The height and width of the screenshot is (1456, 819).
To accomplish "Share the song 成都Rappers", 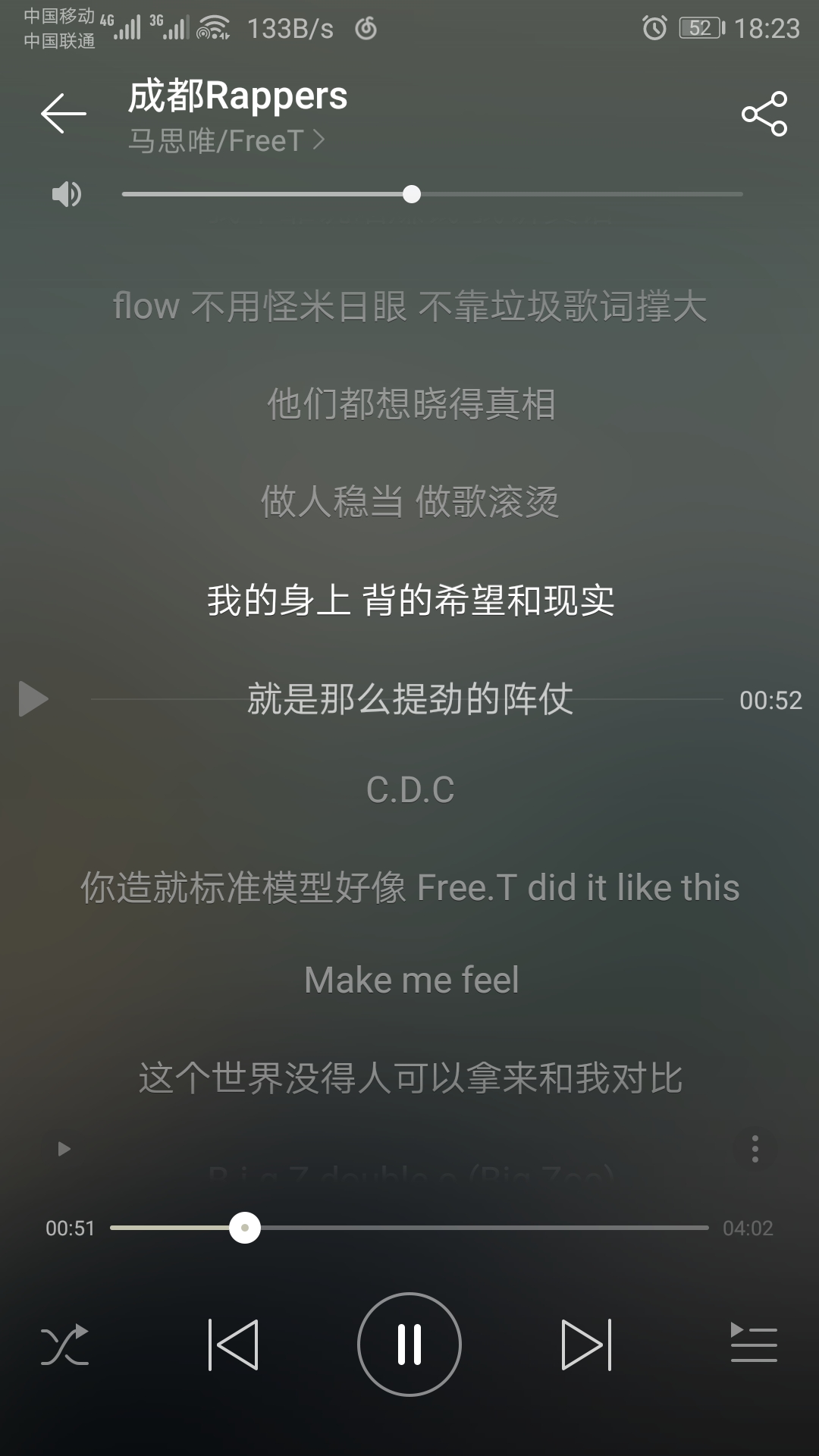I will [x=764, y=114].
